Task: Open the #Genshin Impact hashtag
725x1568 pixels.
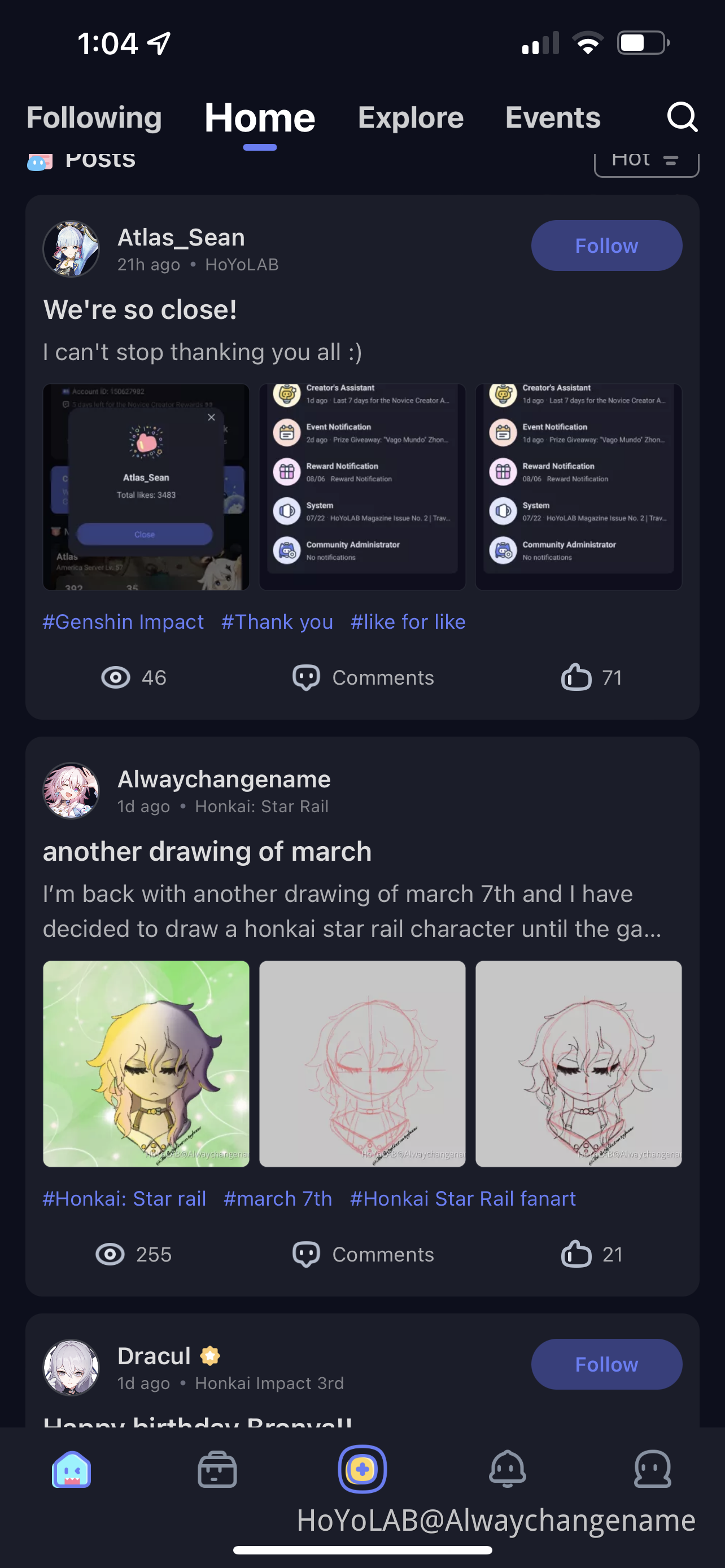Action: pos(123,621)
